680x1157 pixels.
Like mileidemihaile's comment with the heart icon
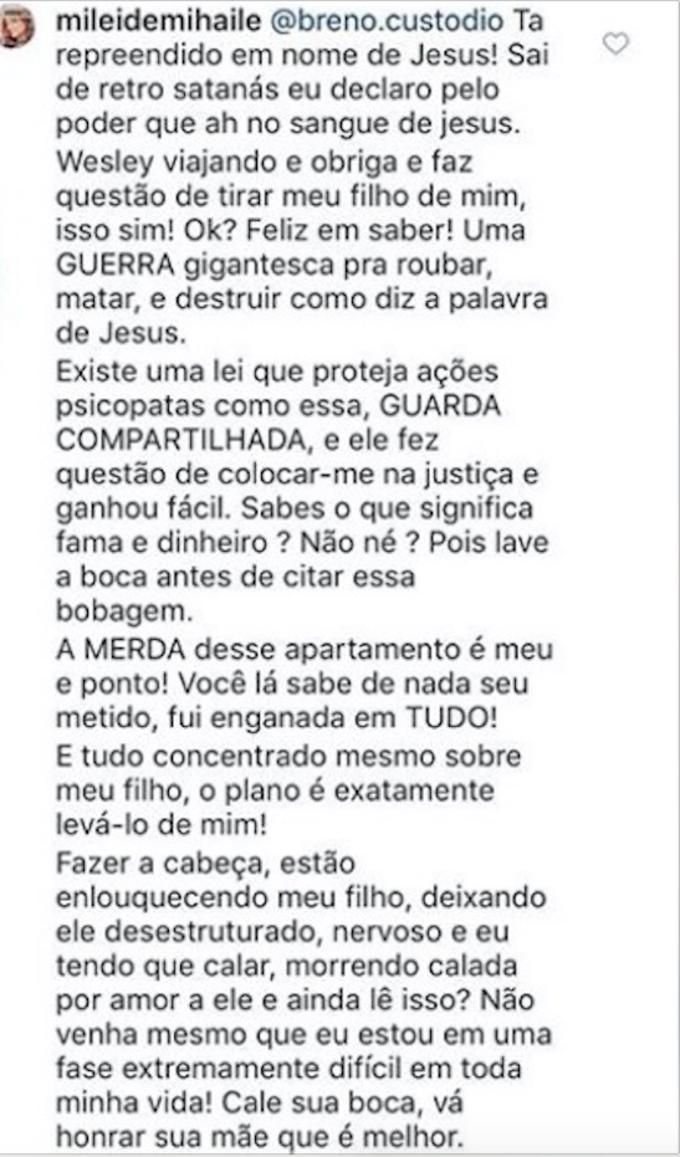pyautogui.click(x=618, y=43)
